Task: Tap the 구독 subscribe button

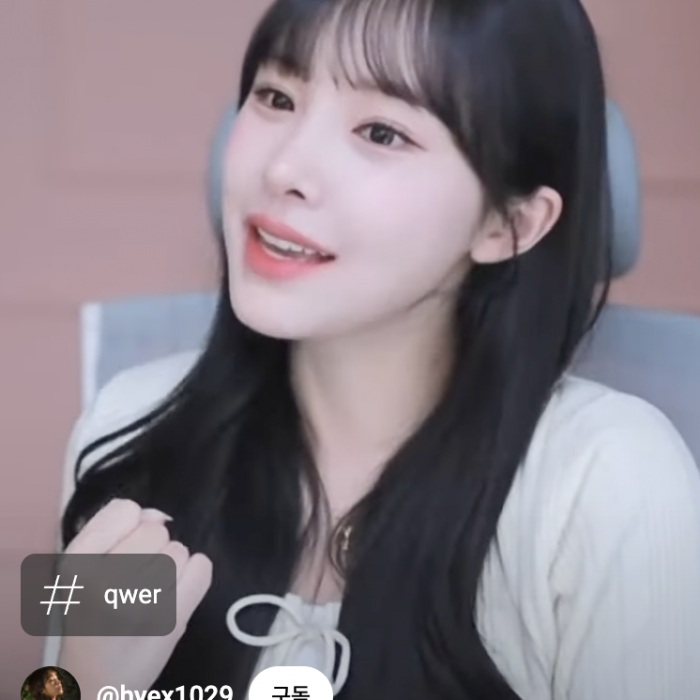Action: coord(291,690)
